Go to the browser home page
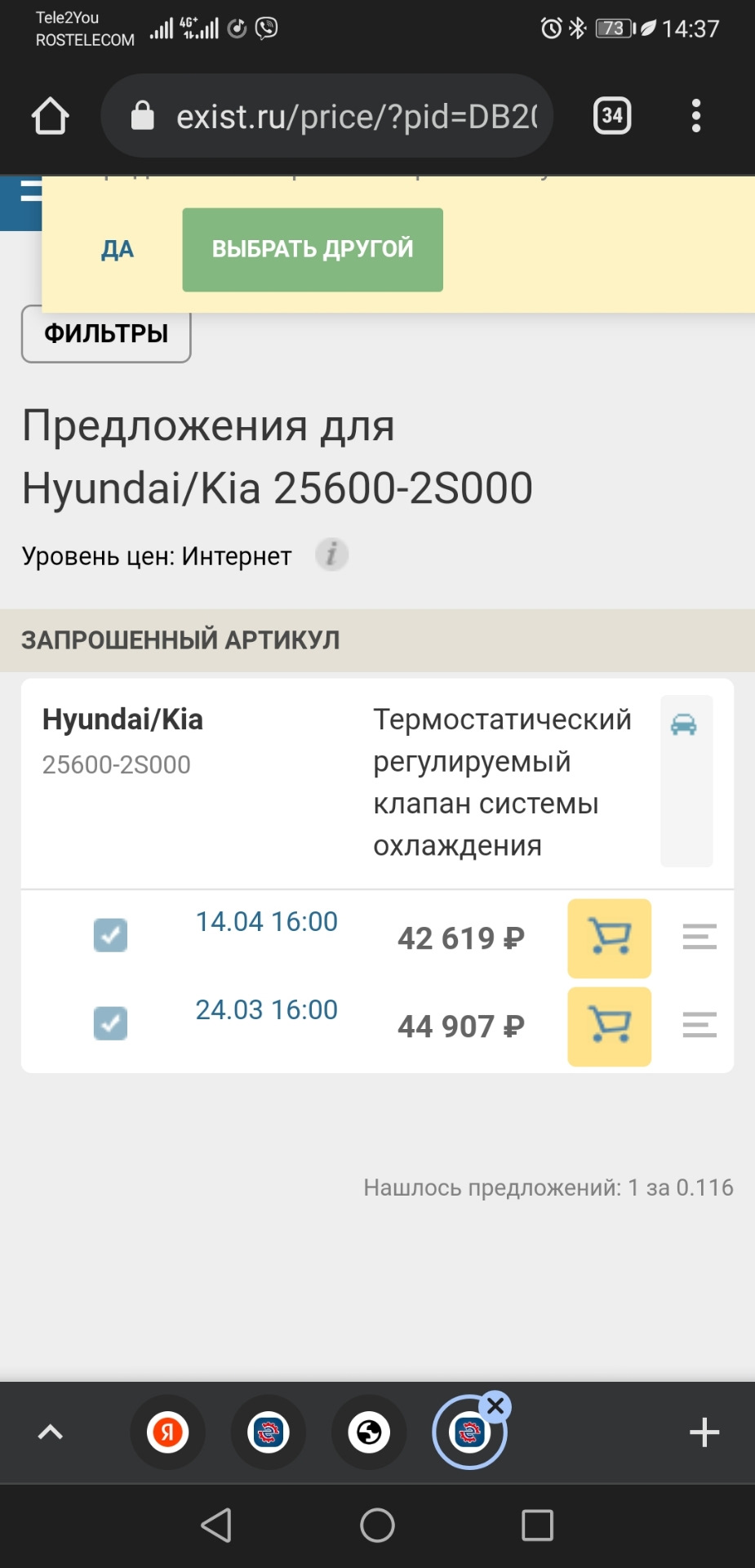The image size is (755, 1568). tap(50, 116)
